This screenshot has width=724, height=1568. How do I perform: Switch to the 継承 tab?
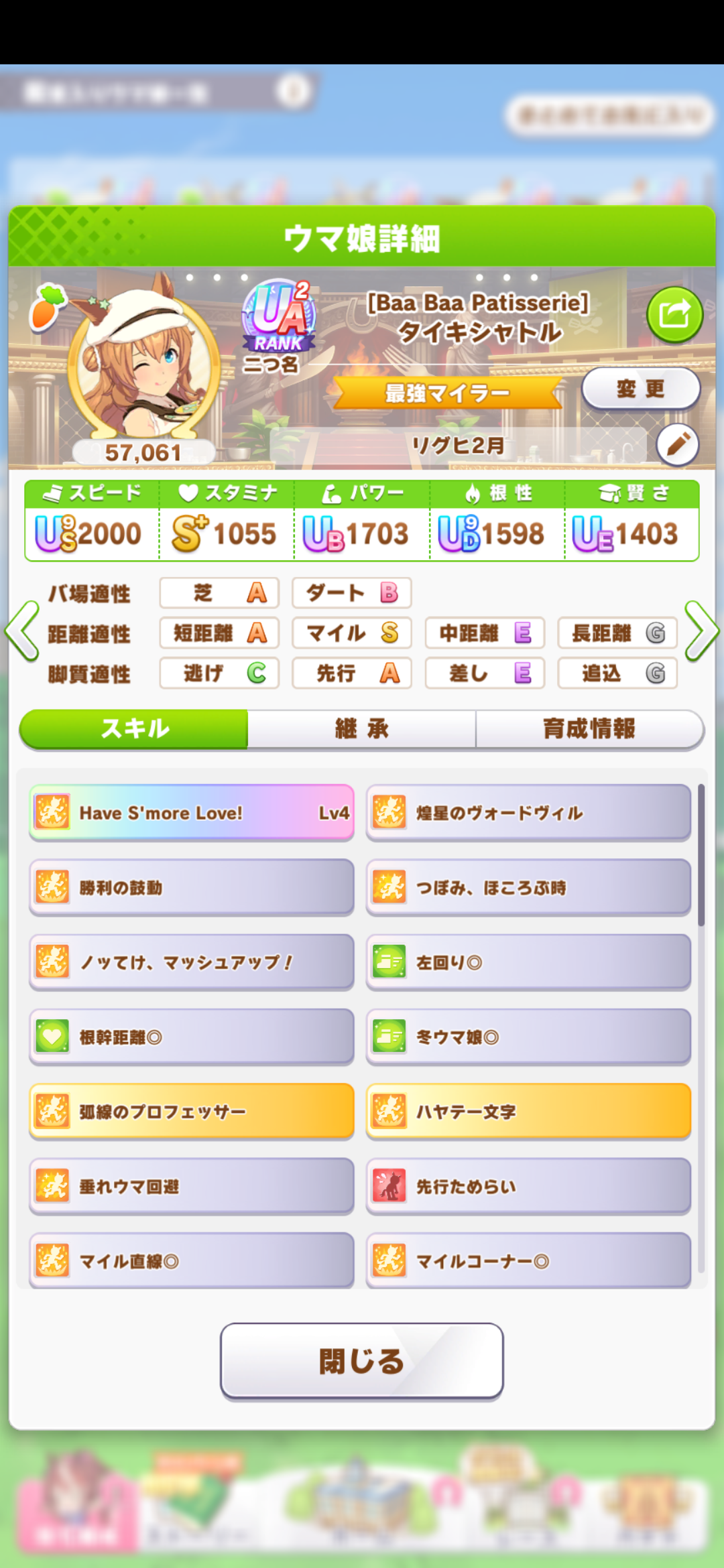pos(361,728)
